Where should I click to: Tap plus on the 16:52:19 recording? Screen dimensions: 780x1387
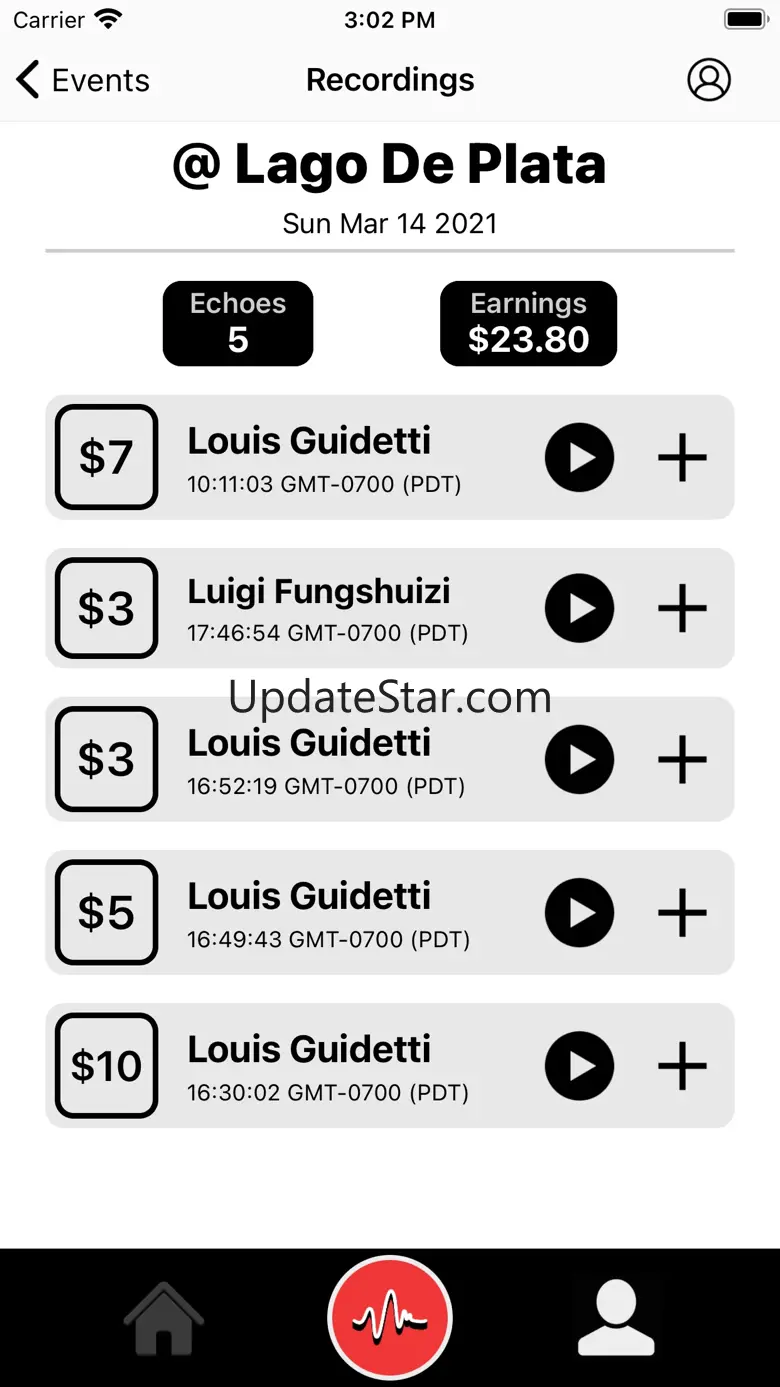[x=682, y=761]
